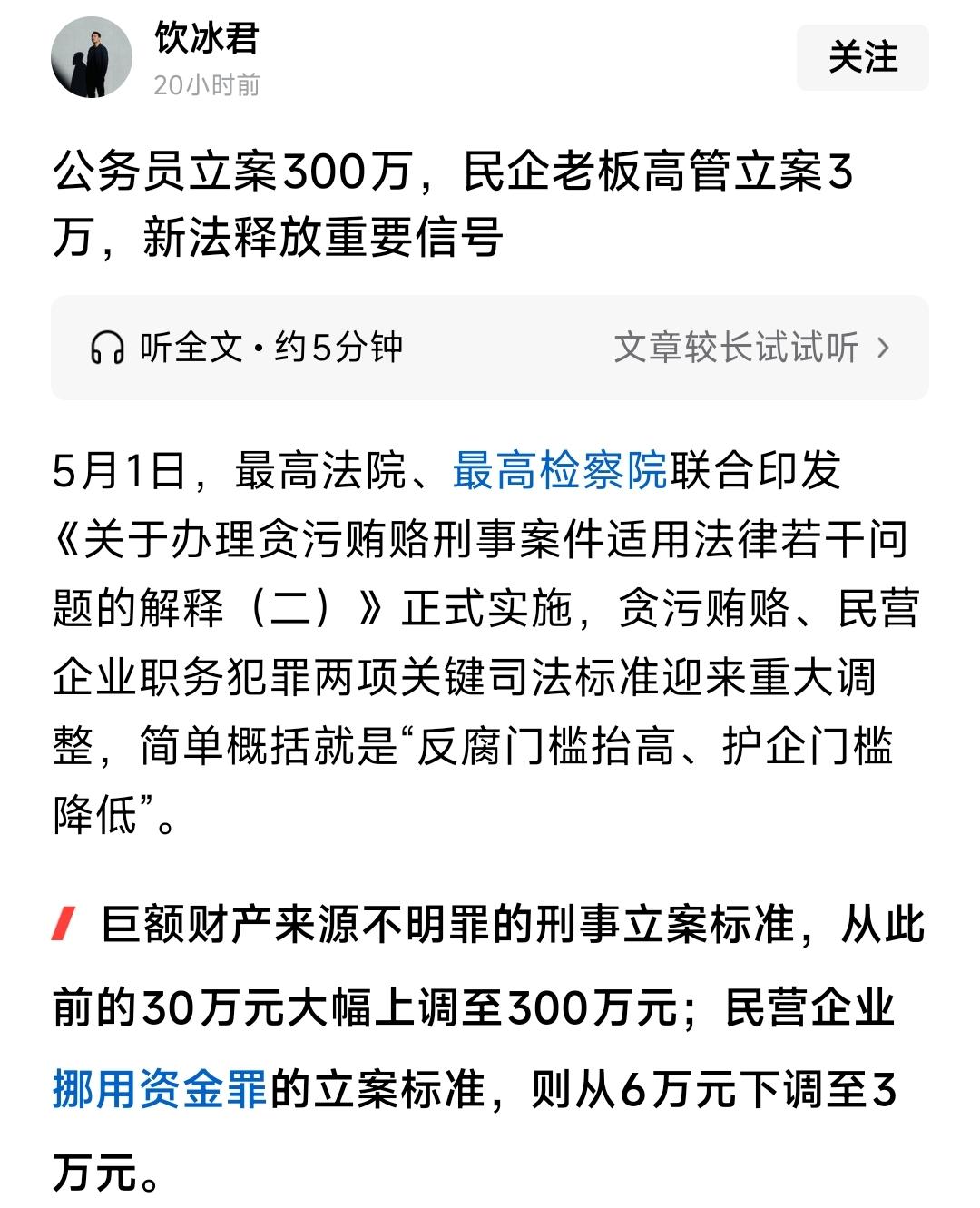Tap the timestamp 20小时前
Viewport: 980px width, 1208px height.
(x=205, y=86)
